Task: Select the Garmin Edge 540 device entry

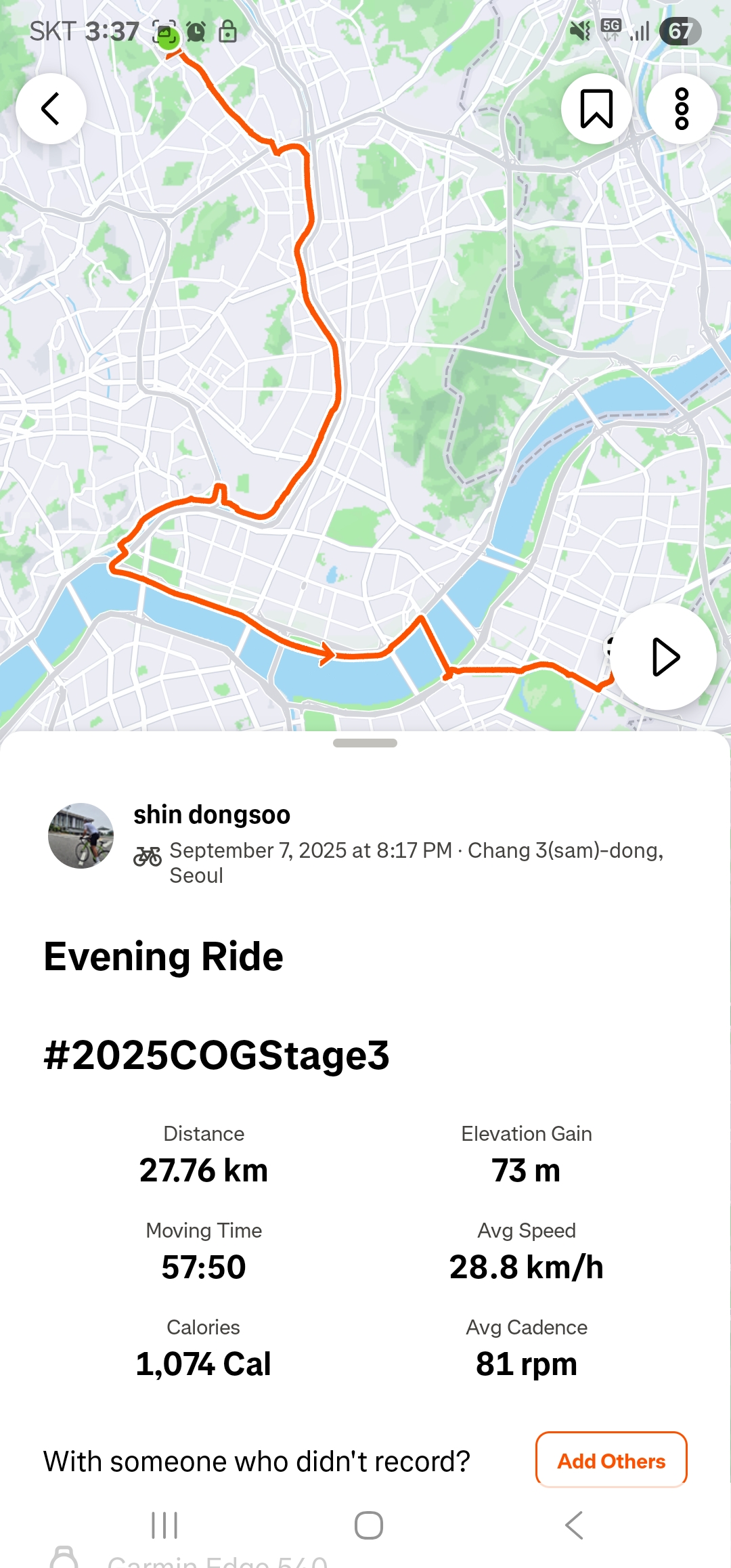Action: coord(217,1562)
